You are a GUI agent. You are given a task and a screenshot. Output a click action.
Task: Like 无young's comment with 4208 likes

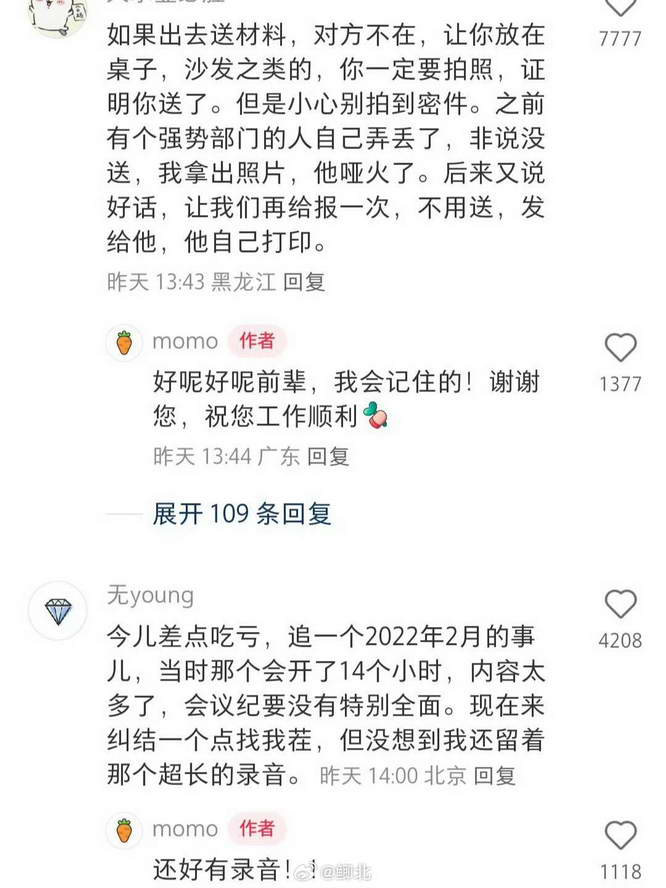621,604
